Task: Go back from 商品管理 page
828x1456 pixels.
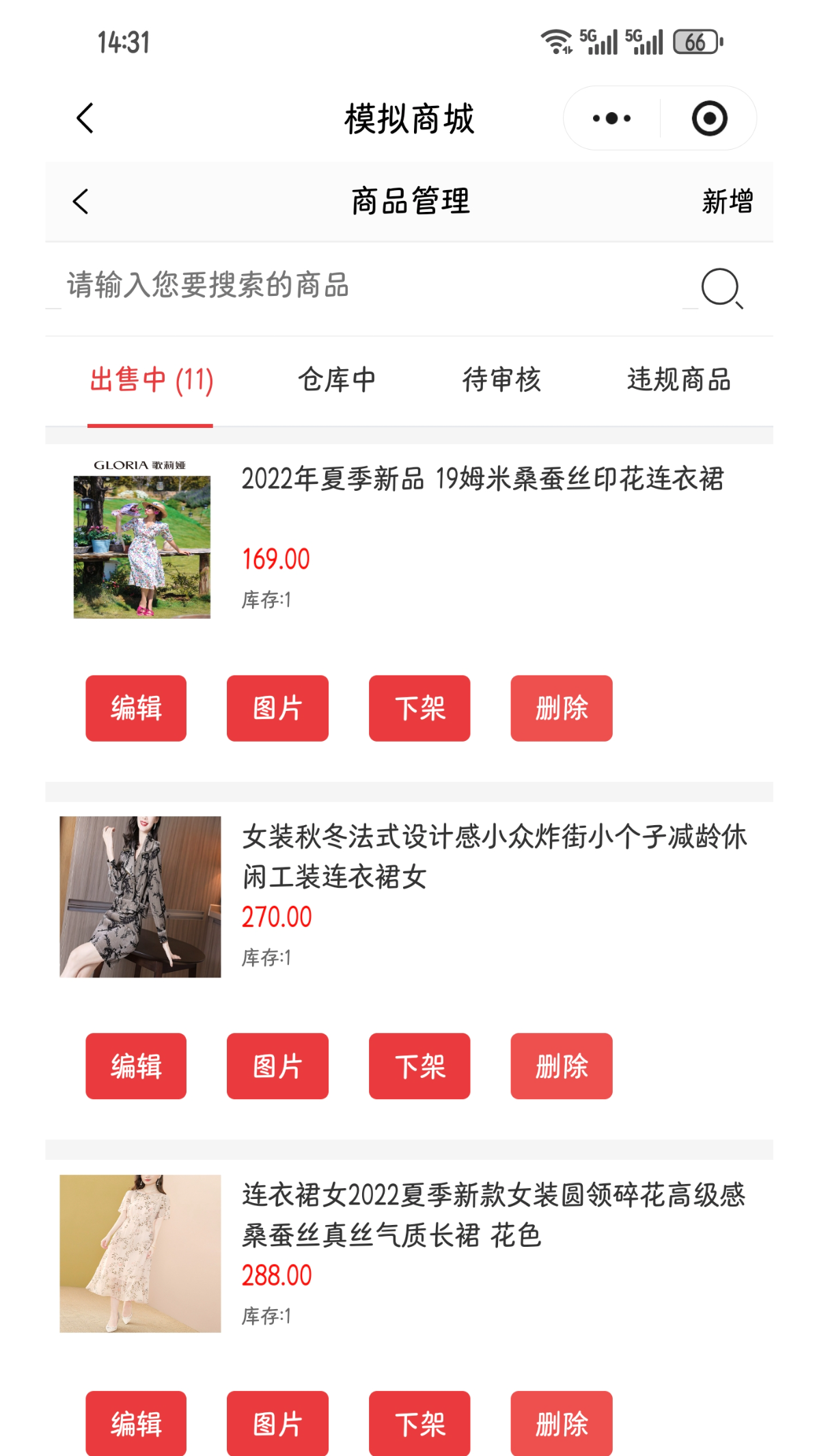Action: [81, 202]
